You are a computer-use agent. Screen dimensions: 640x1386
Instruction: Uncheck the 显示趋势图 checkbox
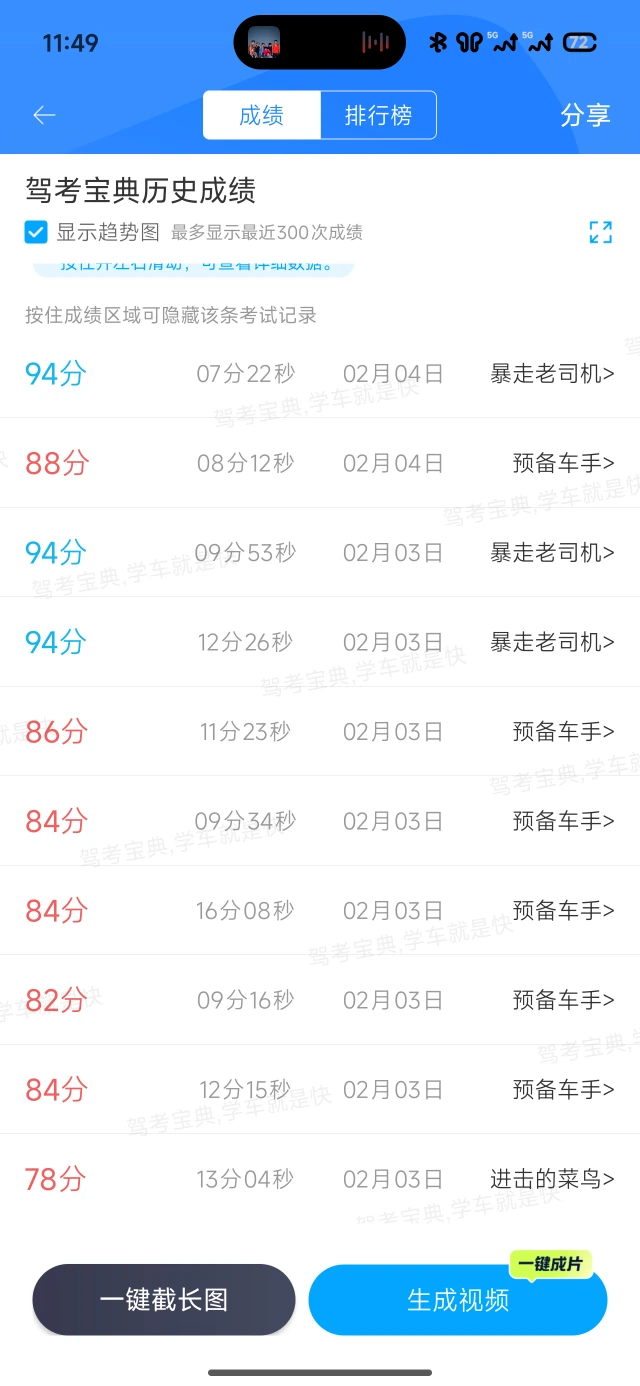click(x=36, y=233)
